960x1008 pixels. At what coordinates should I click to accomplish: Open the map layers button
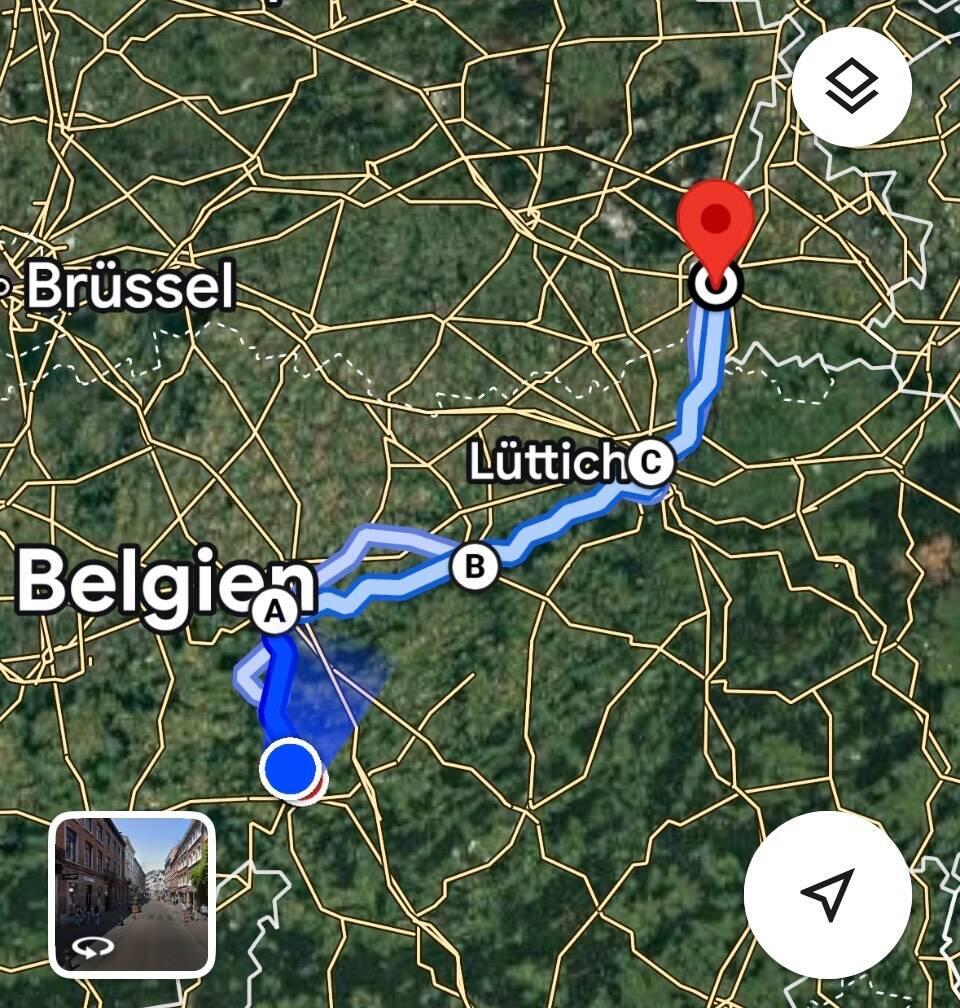pos(851,87)
